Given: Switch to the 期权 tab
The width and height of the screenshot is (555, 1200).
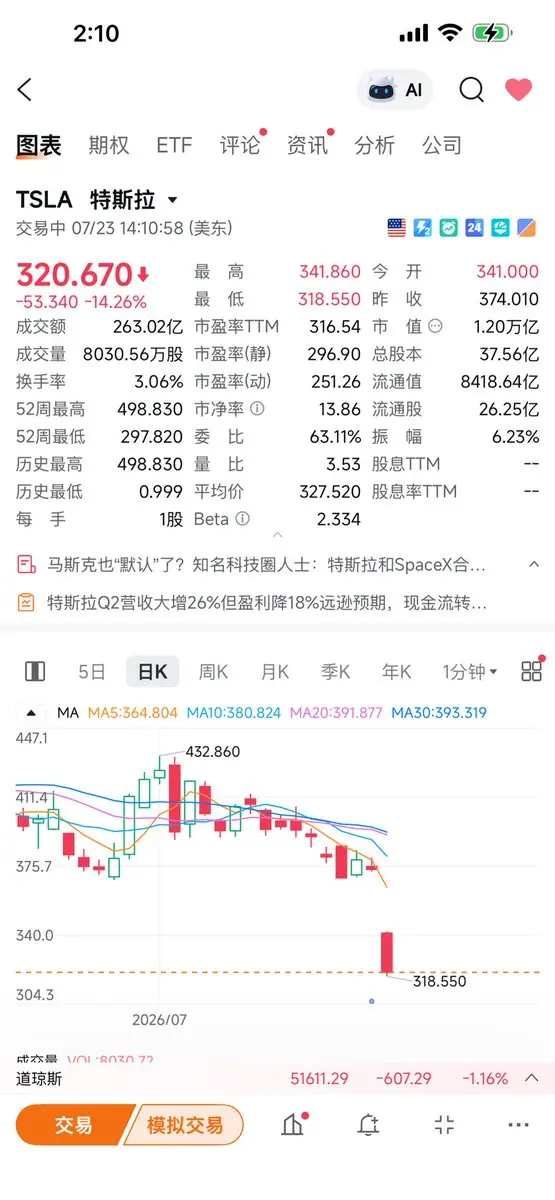Looking at the screenshot, I should (x=109, y=145).
